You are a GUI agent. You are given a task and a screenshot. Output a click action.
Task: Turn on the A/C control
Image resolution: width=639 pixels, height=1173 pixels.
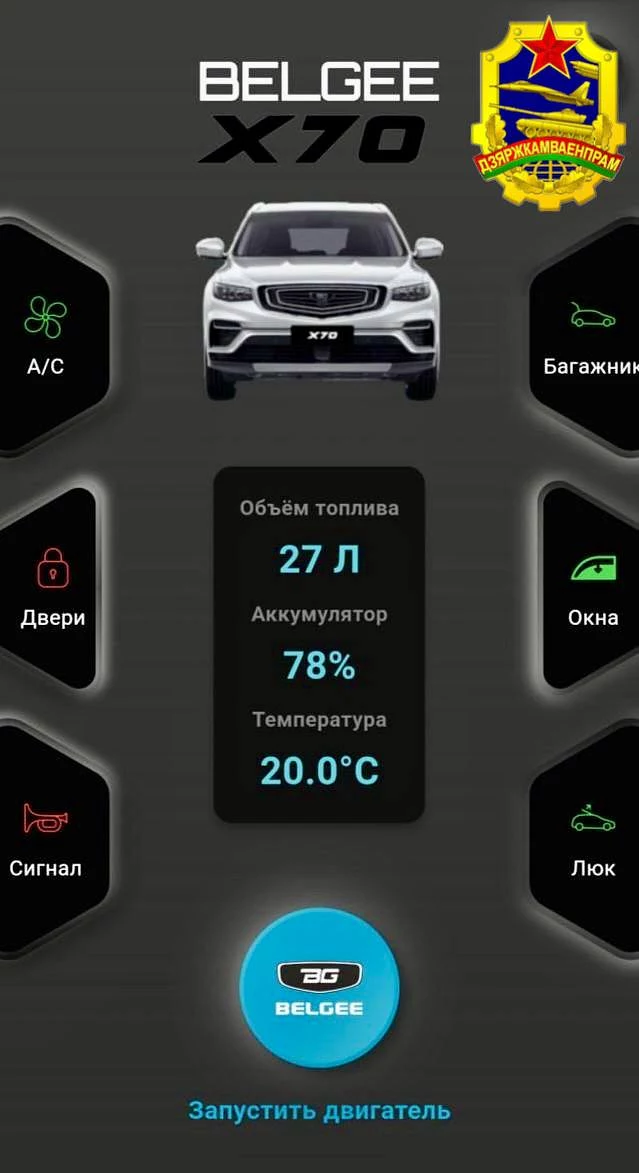[x=45, y=336]
